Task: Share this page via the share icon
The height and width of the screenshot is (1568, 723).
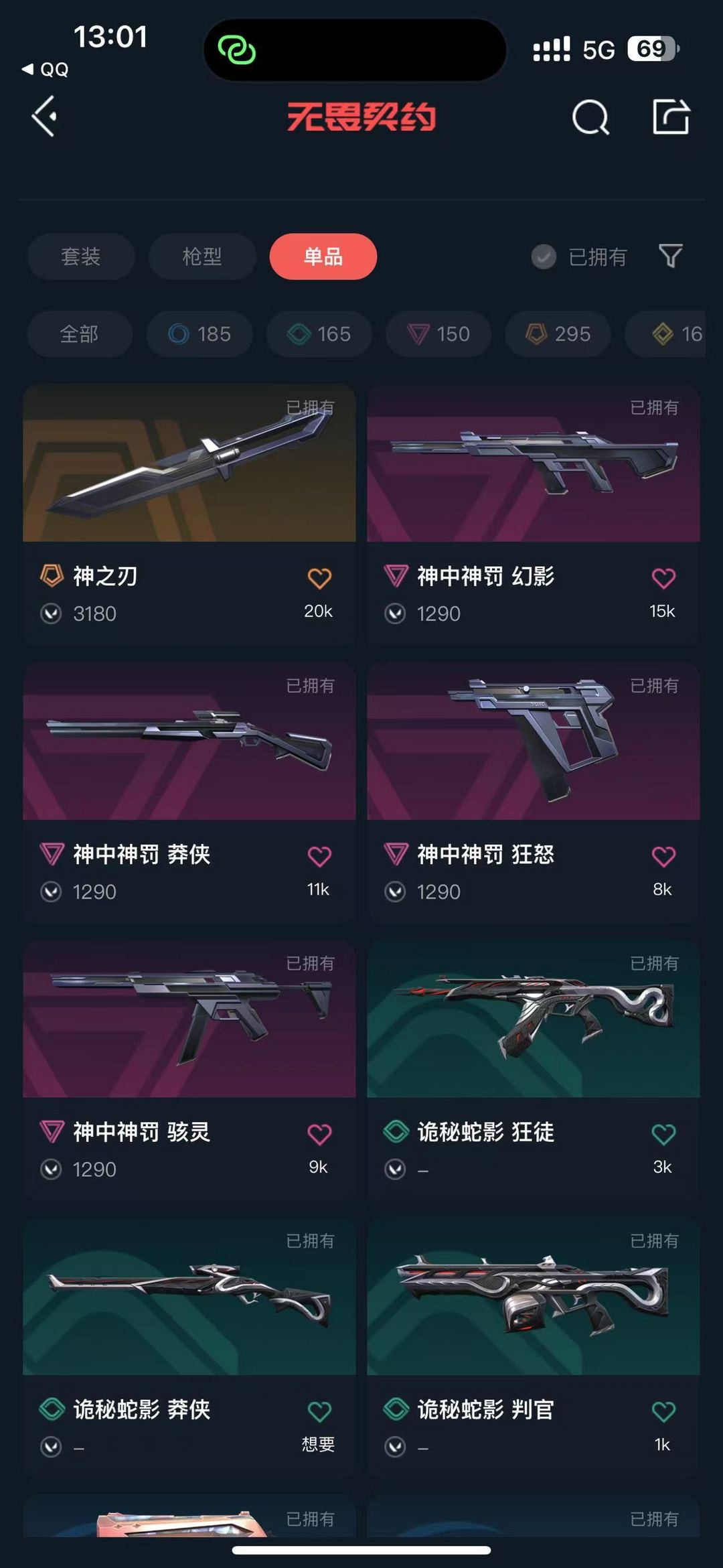Action: [x=671, y=117]
